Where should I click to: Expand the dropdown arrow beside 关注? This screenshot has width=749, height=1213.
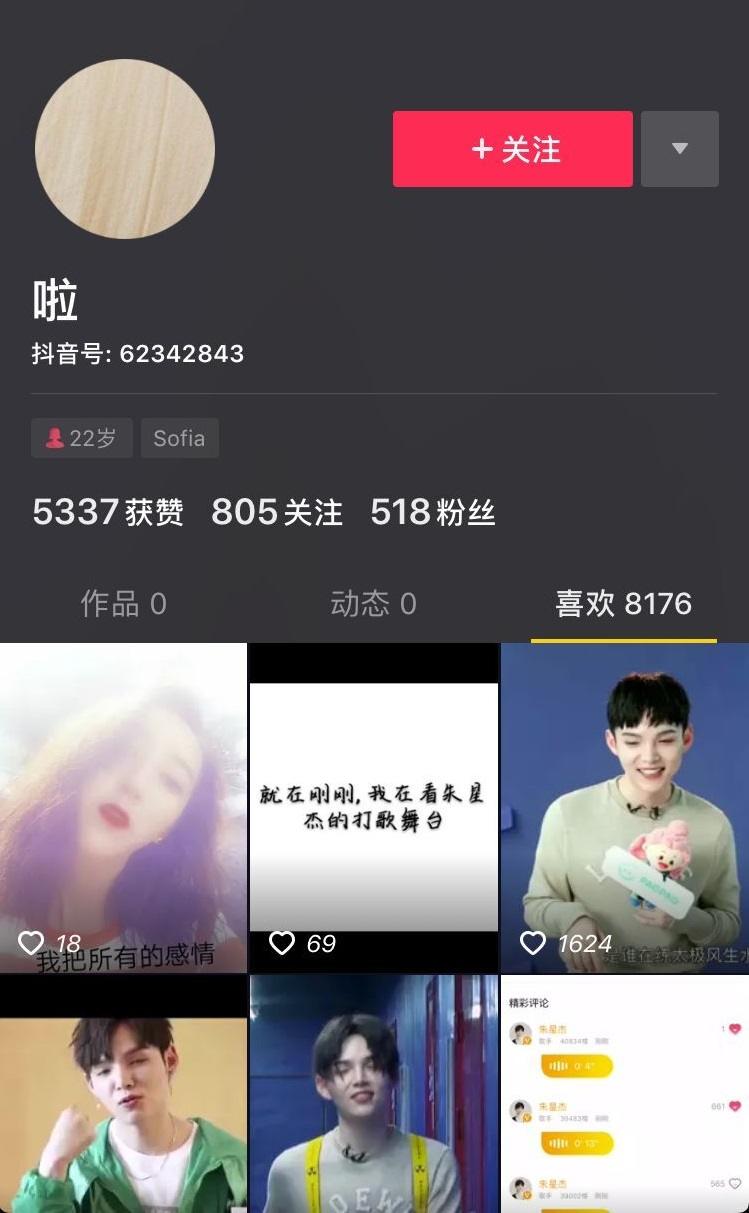(x=679, y=149)
